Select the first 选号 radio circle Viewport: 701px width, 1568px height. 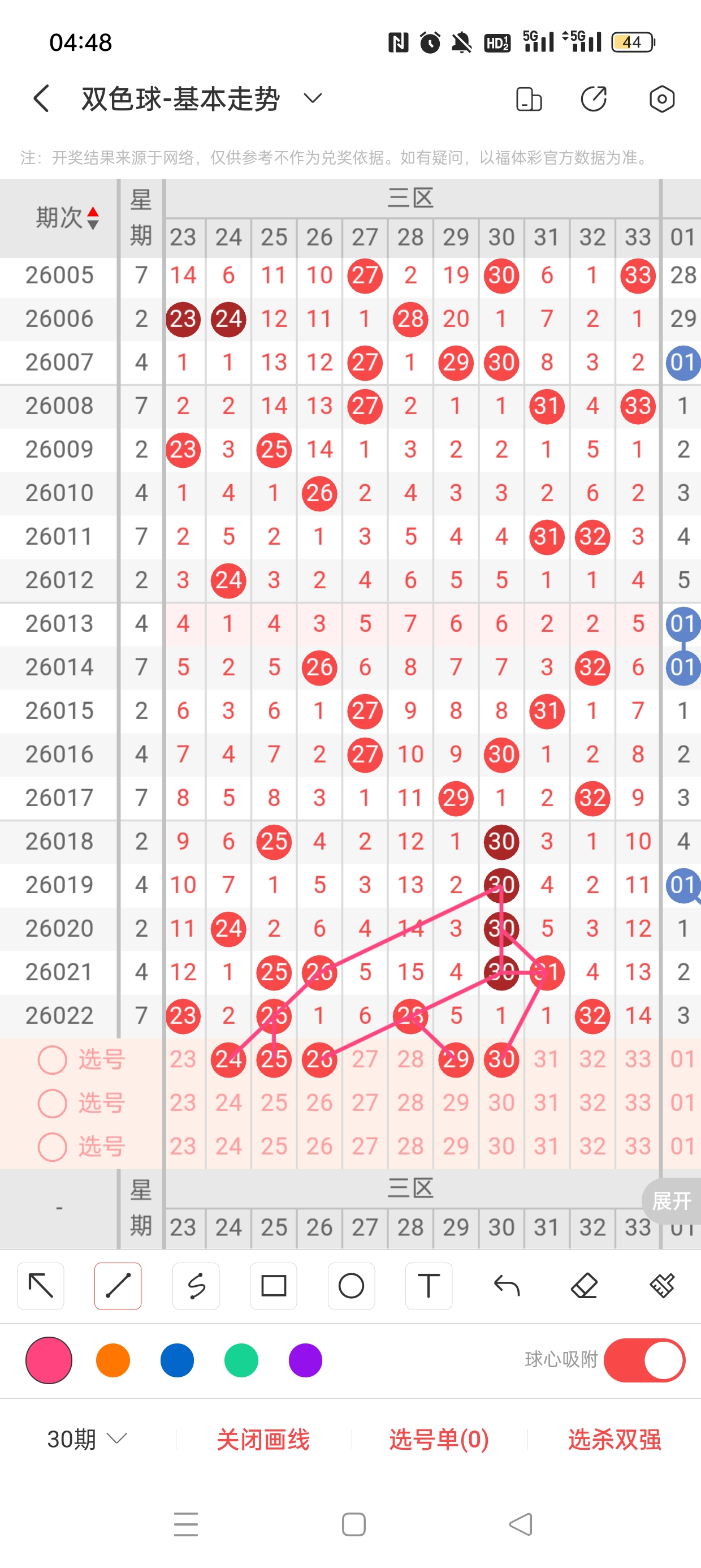tap(53, 1059)
